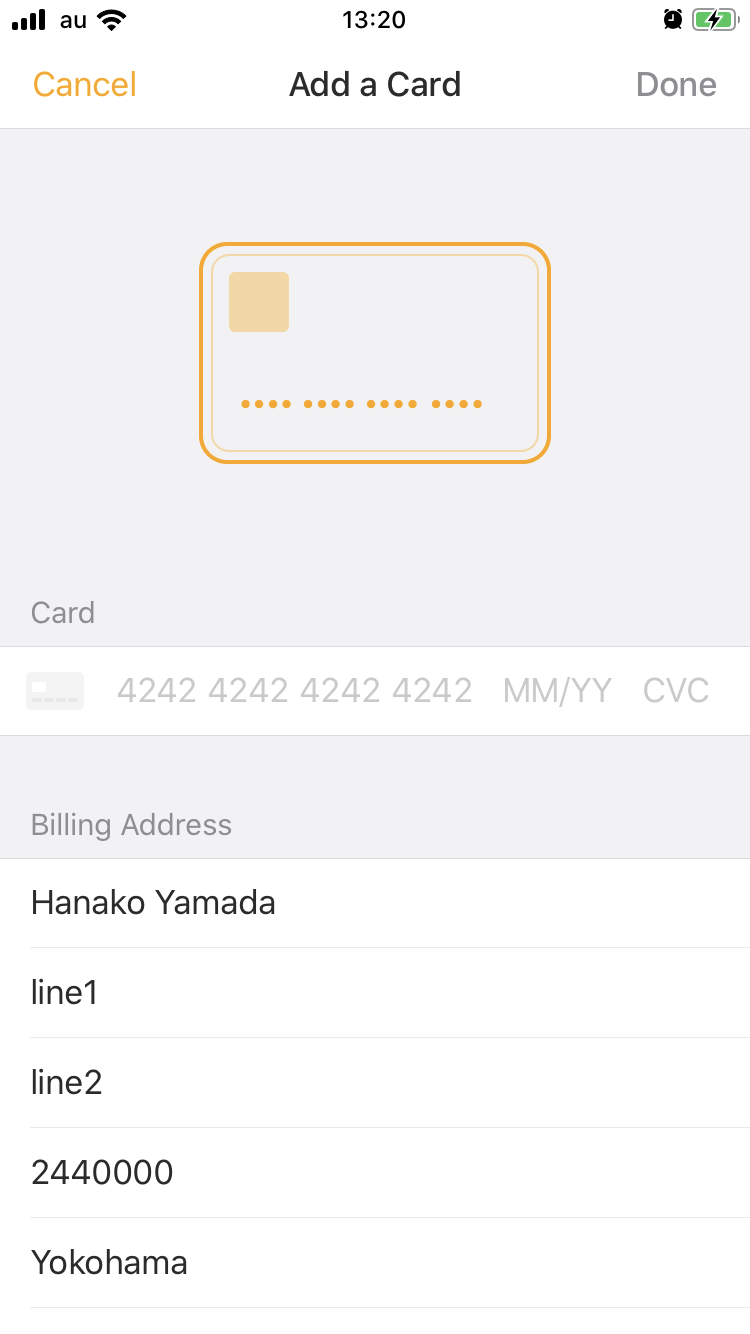Tap Done to save the card
The width and height of the screenshot is (750, 1334).
click(x=676, y=84)
